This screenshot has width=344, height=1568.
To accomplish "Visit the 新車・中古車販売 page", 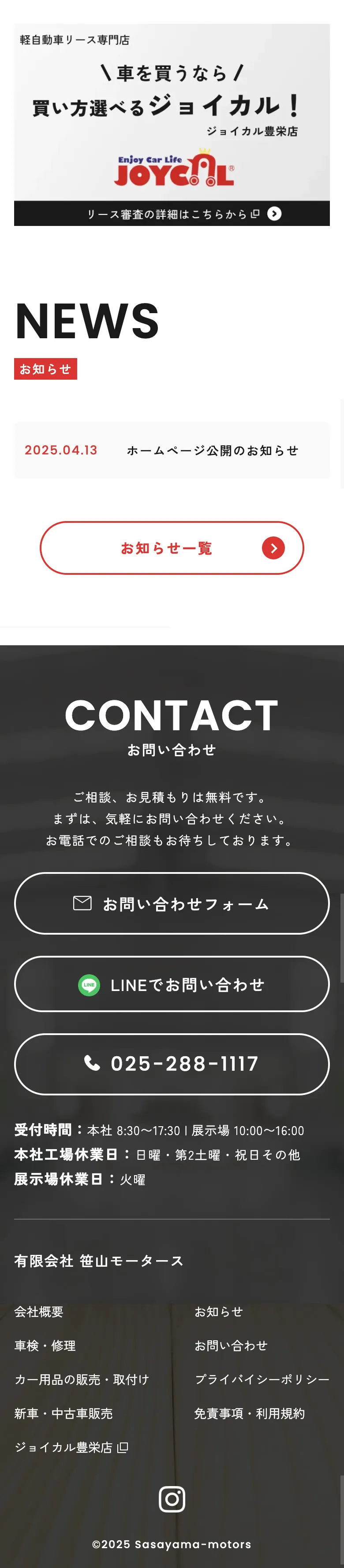I will [64, 1414].
